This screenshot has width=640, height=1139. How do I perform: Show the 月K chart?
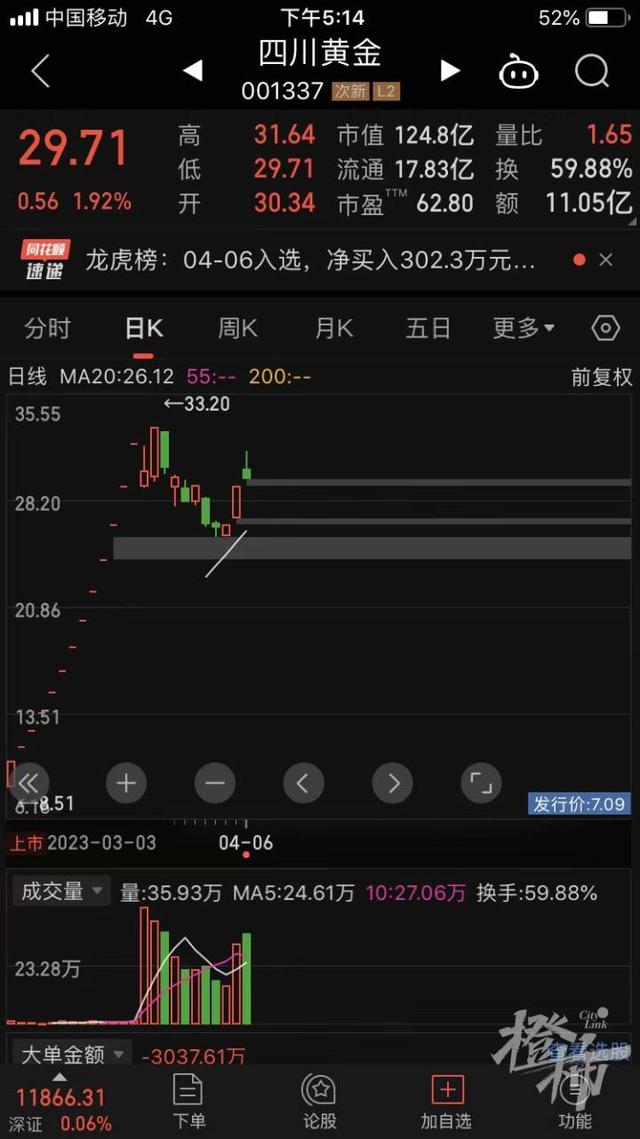334,328
